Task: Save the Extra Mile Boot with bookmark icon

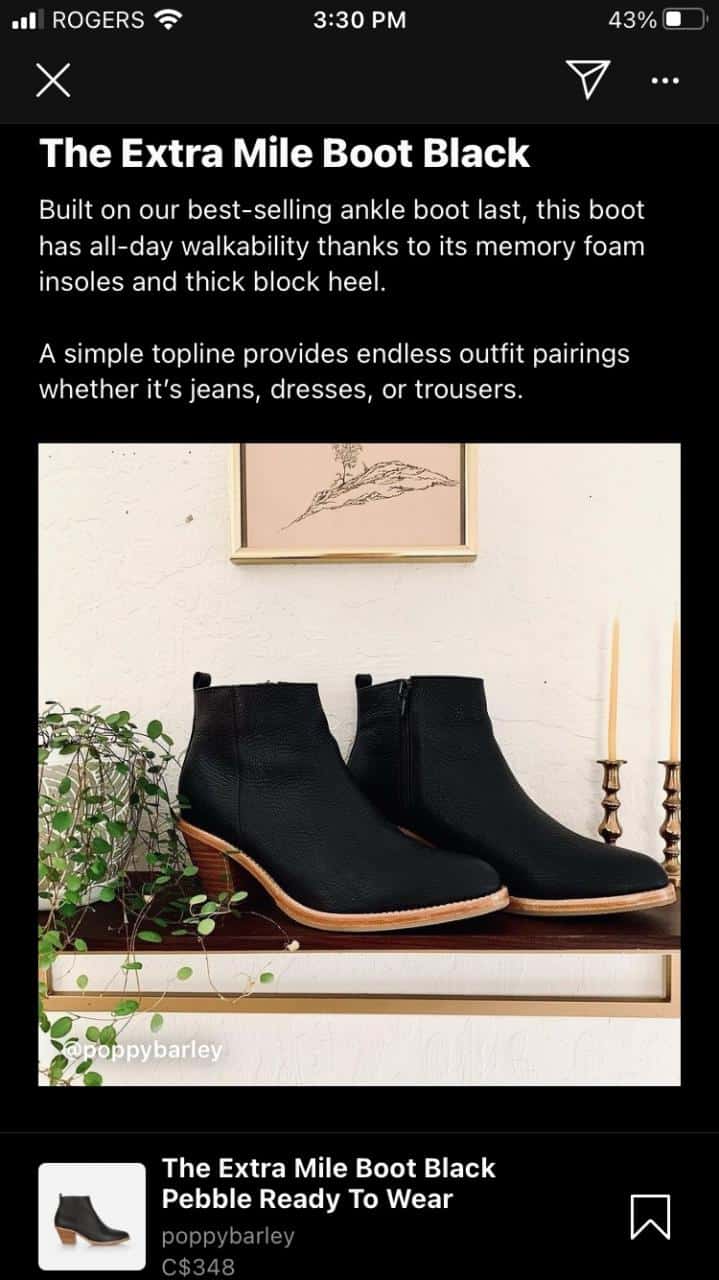Action: tap(650, 1217)
